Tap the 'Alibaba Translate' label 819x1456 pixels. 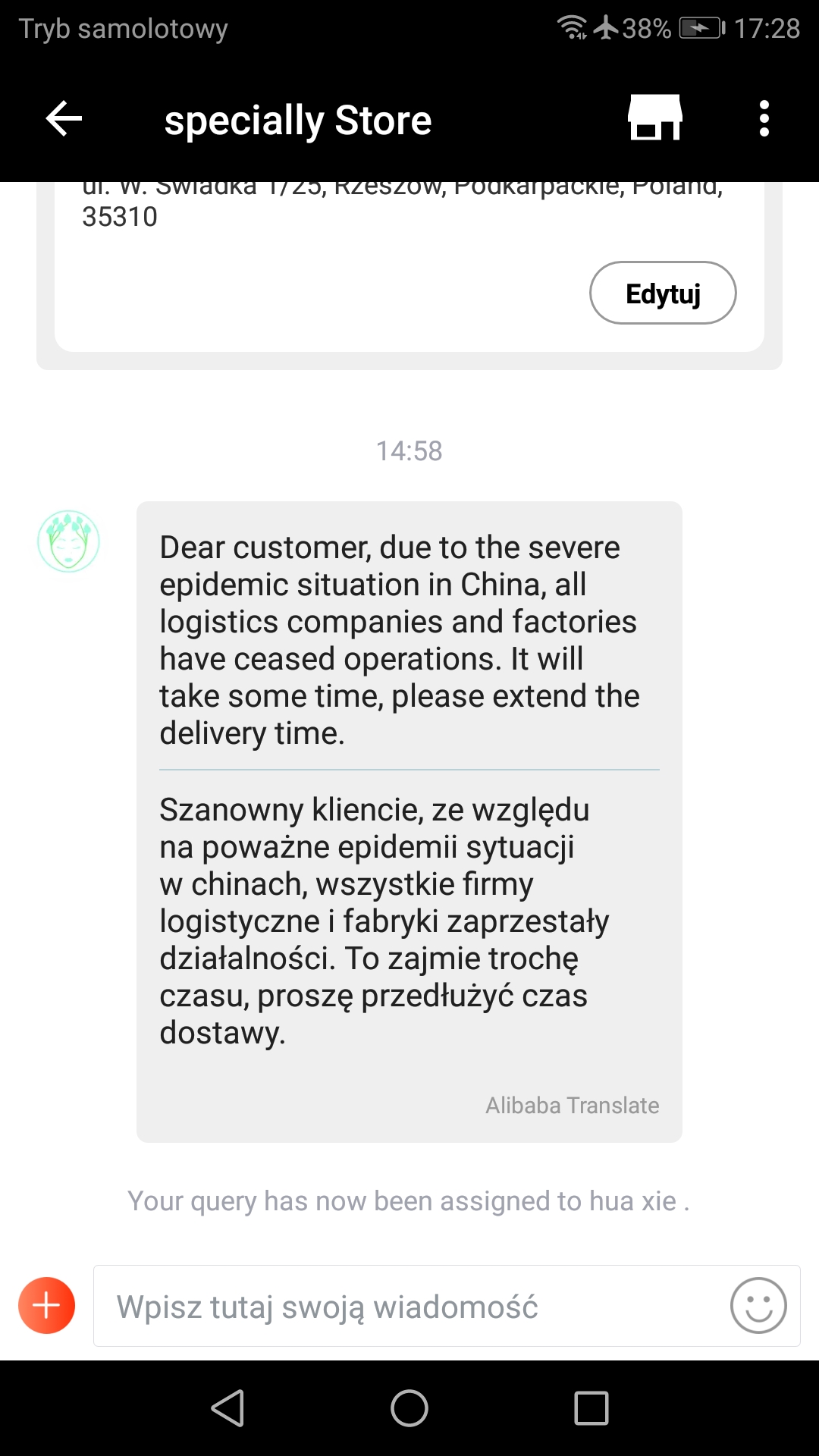pos(571,1105)
